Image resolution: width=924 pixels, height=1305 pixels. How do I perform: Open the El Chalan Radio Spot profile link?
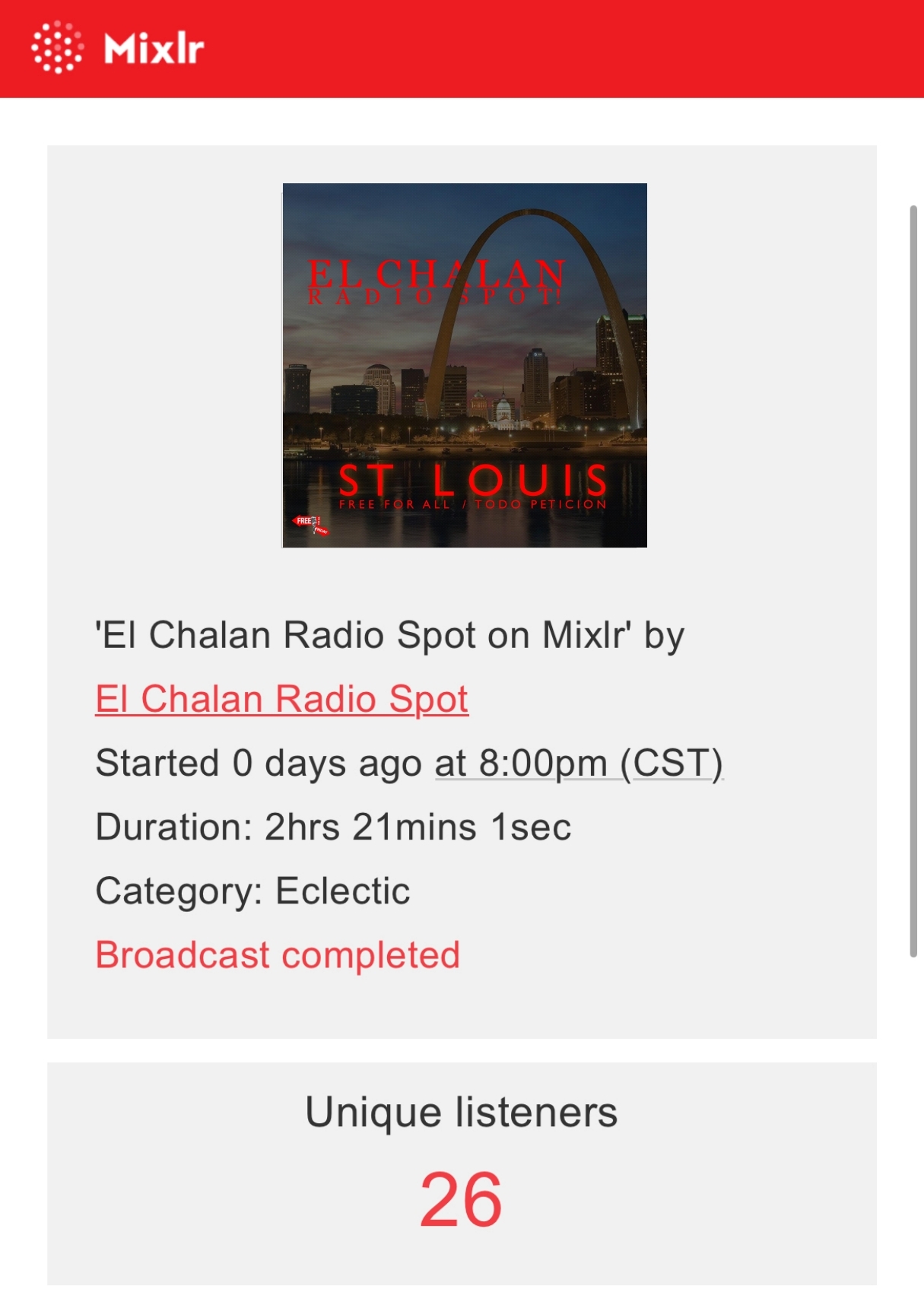coord(281,699)
